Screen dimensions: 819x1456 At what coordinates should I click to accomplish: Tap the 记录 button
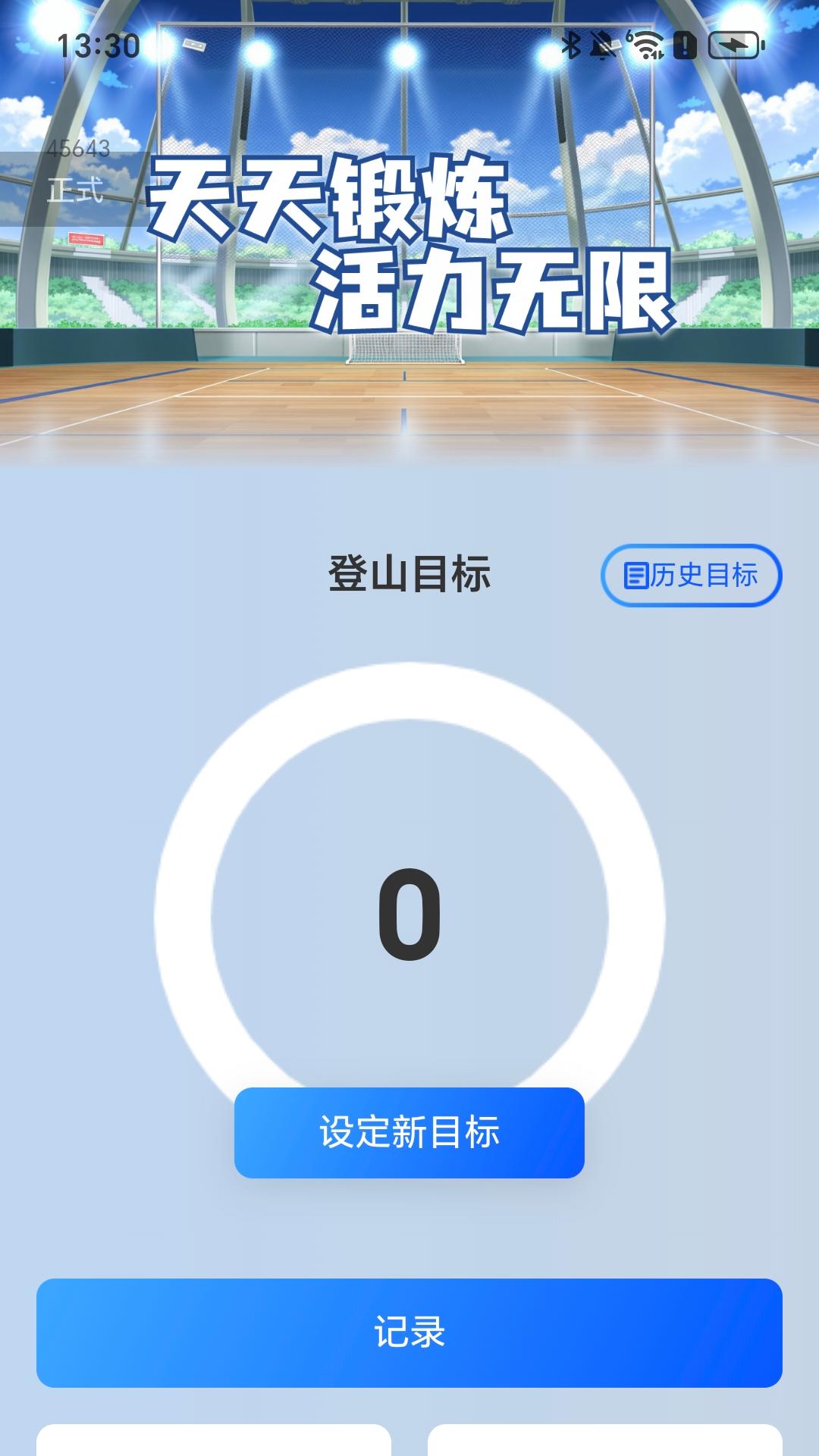pos(409,1332)
